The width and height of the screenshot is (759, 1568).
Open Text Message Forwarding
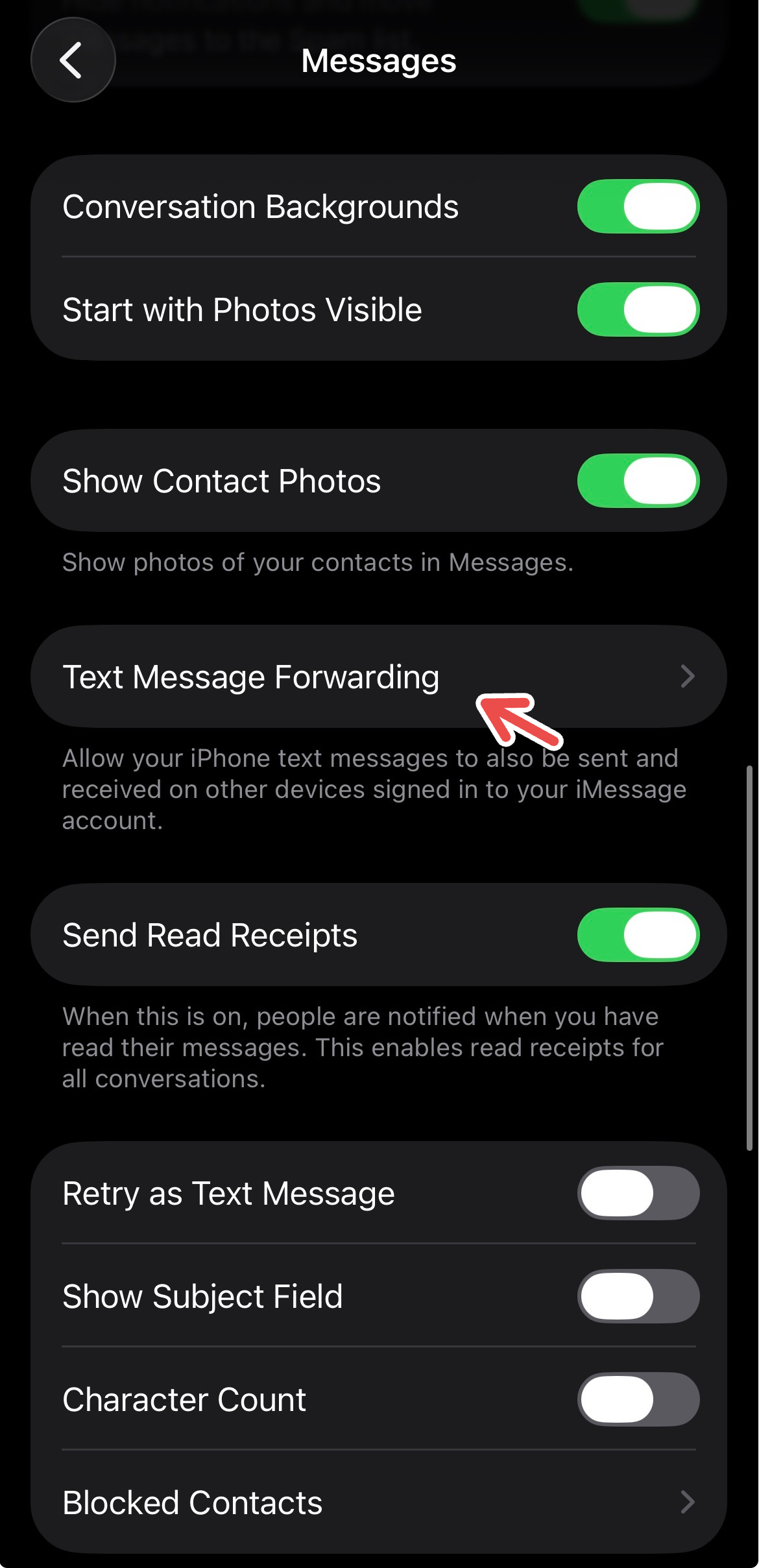point(378,677)
